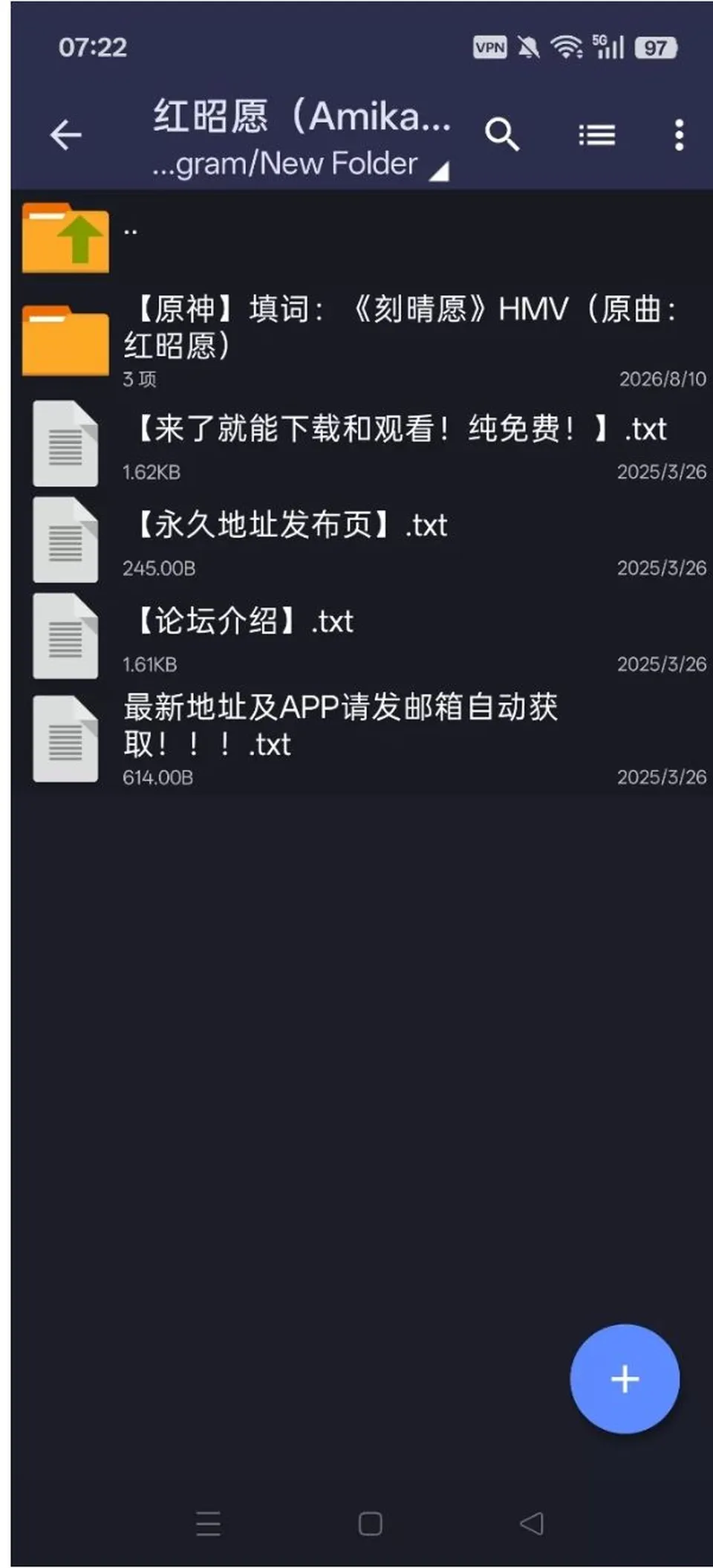Open 【论坛介绍】.txt file
The image size is (713, 1568).
(362, 636)
